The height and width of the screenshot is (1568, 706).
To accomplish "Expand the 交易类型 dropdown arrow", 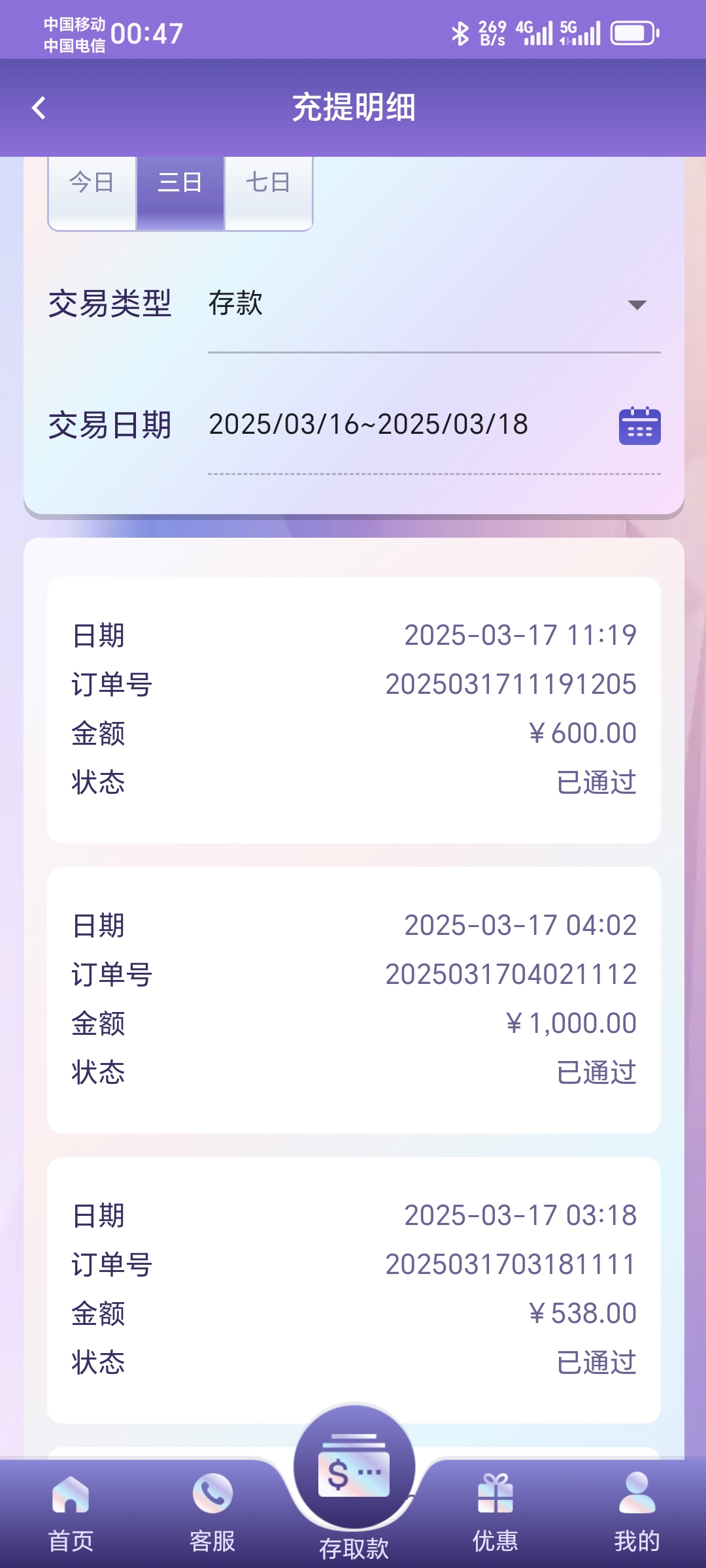I will 637,304.
